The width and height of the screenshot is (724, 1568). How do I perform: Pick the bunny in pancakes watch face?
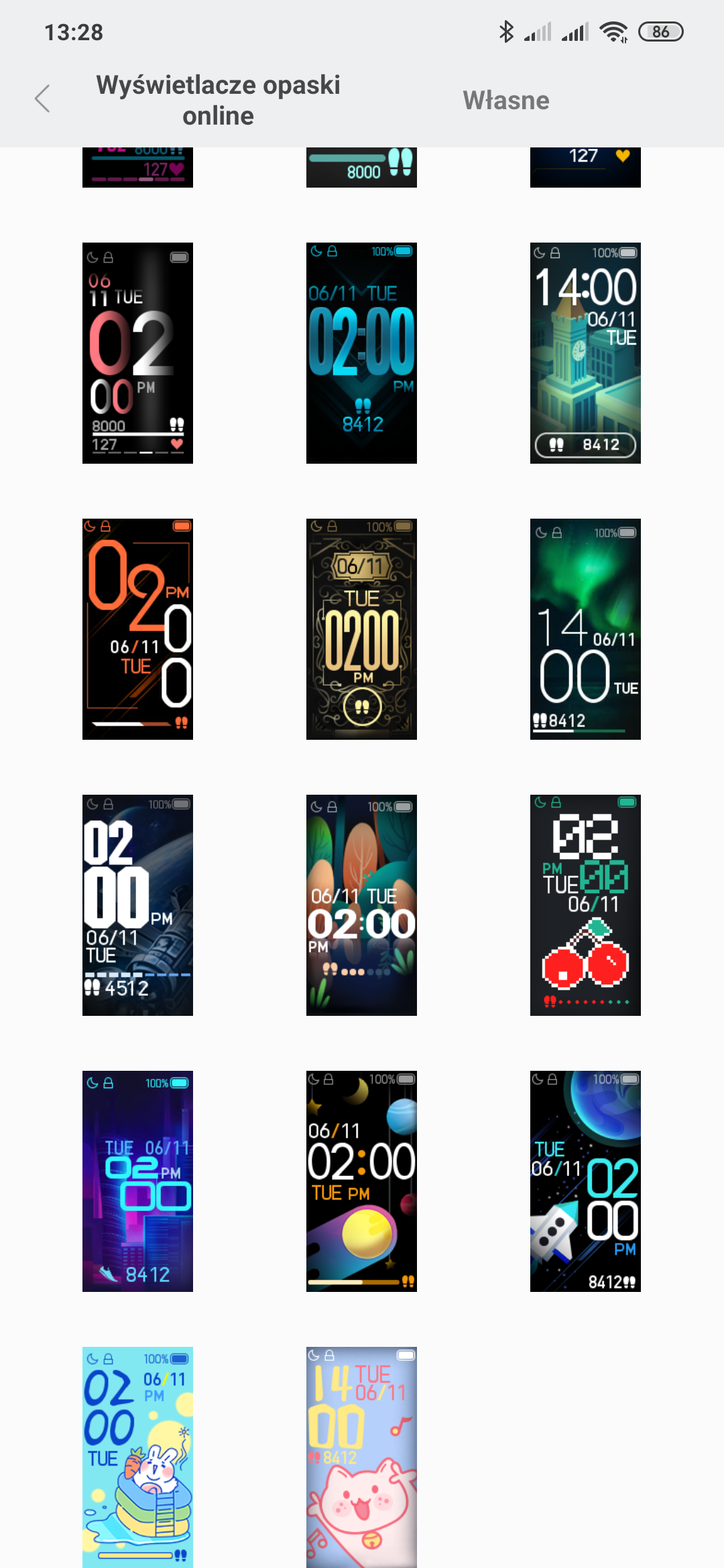pos(137,1457)
